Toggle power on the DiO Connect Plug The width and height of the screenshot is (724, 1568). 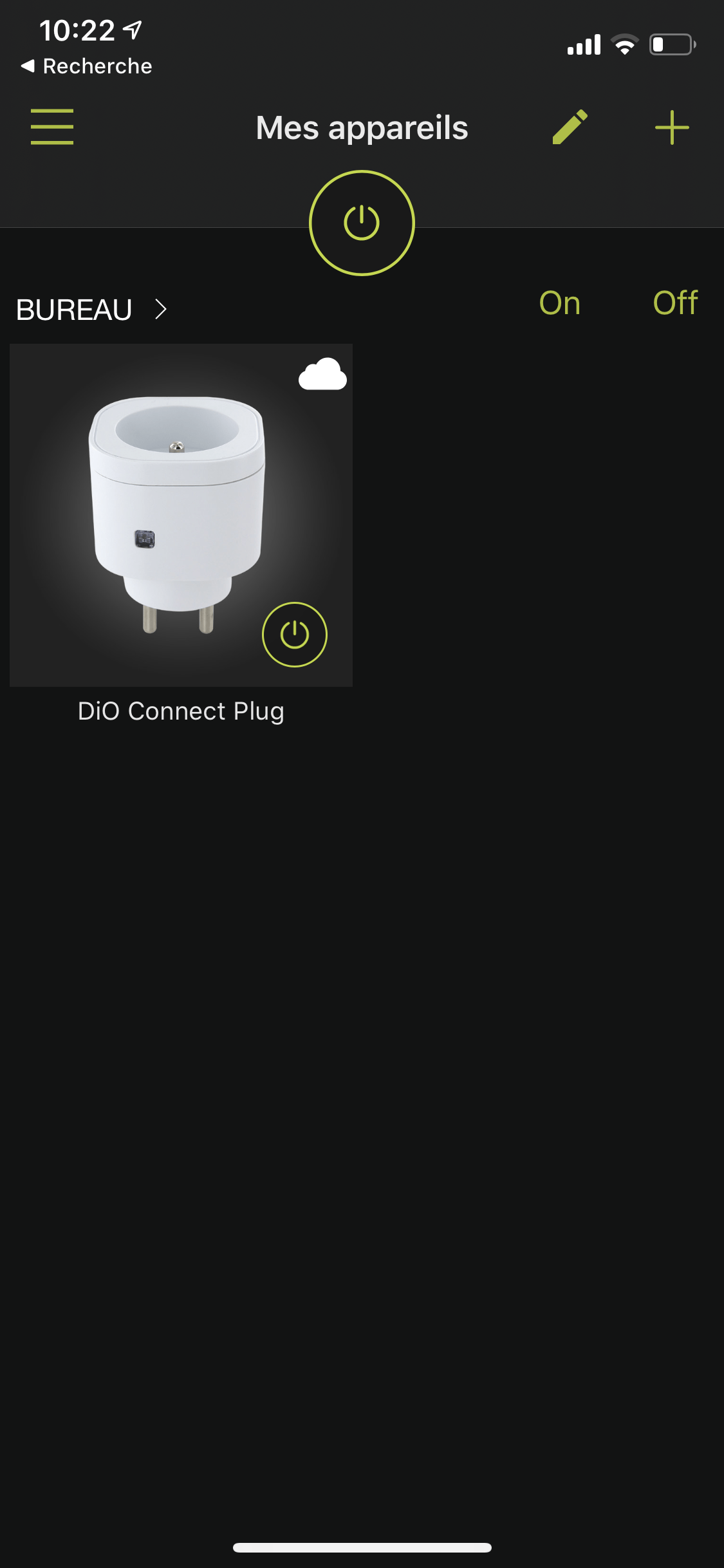point(295,635)
